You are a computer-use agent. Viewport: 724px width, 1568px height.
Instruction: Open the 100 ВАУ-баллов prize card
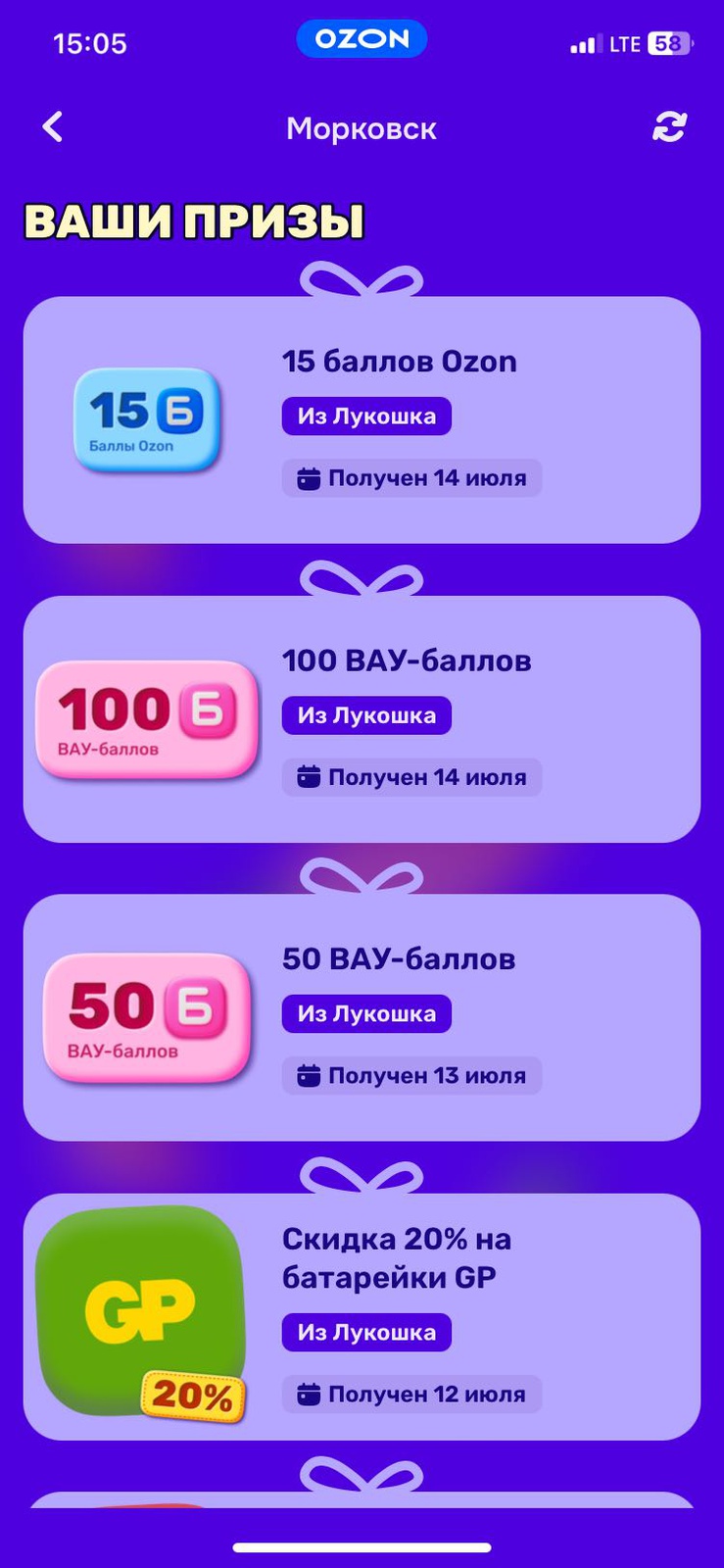click(362, 718)
